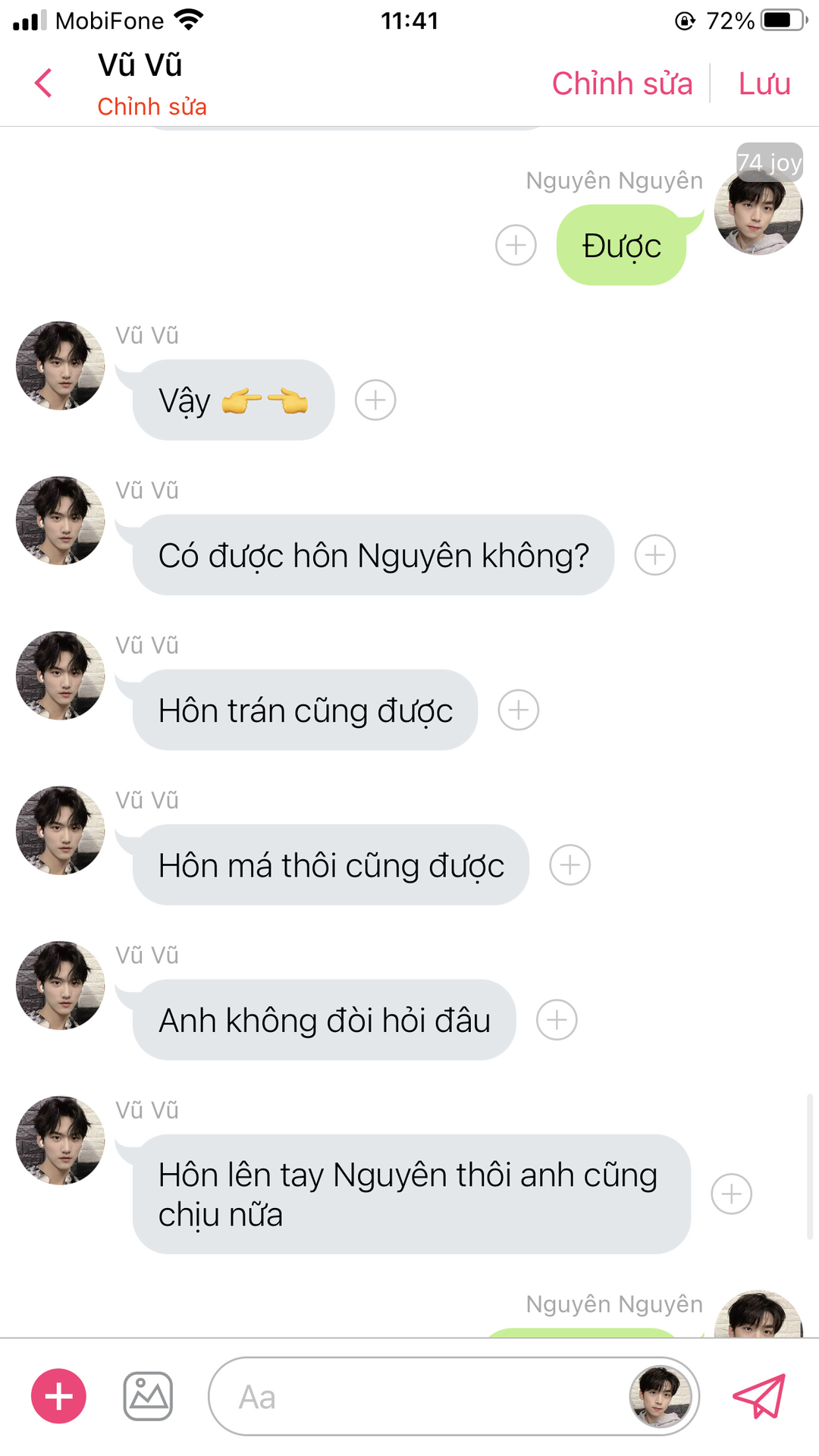The image size is (819, 1456).
Task: Tap the plus beside the "Vậy" message
Action: click(x=375, y=400)
